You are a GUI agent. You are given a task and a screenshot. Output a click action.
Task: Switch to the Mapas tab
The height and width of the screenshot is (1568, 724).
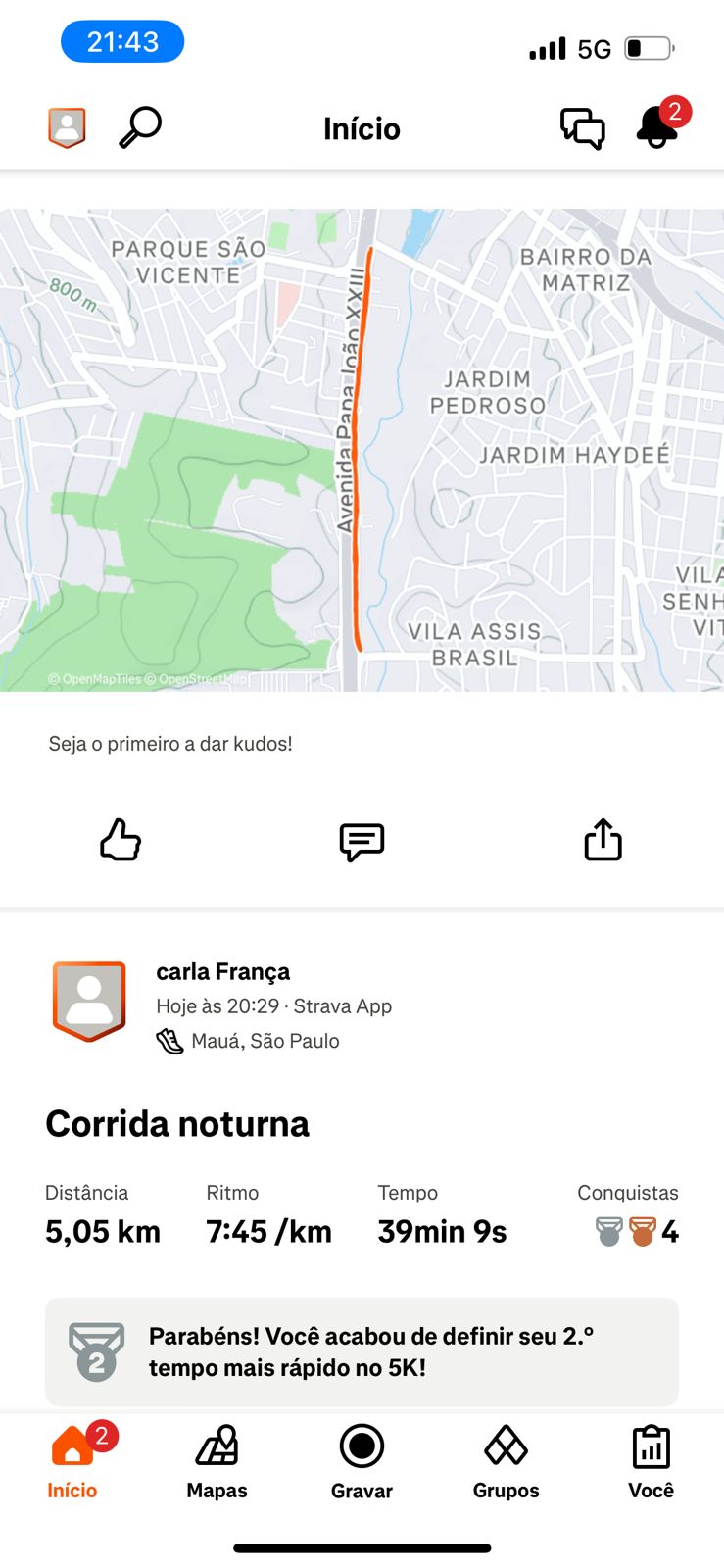(217, 1462)
